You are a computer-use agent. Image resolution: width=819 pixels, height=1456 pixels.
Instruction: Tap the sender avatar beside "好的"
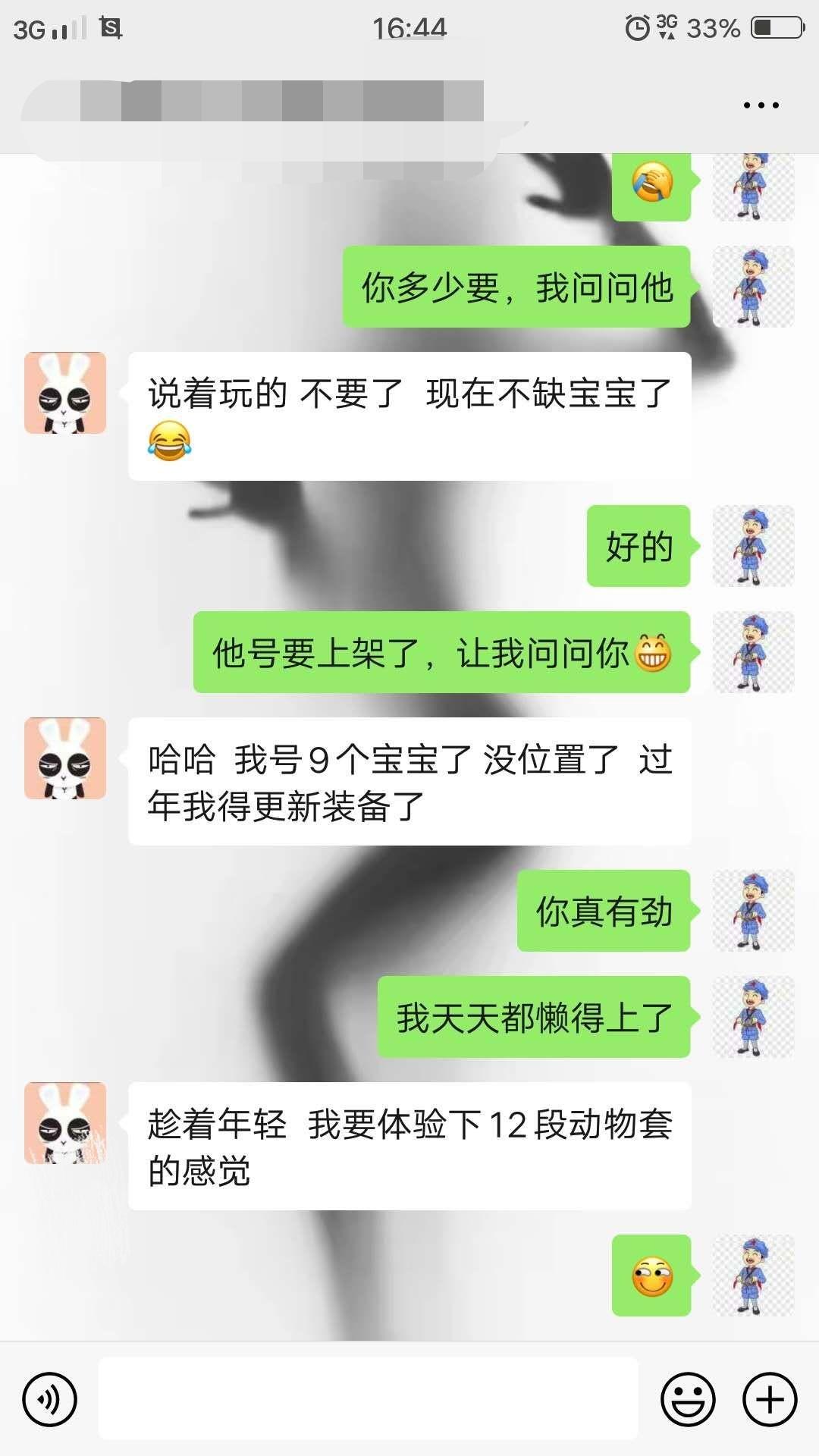[x=753, y=546]
